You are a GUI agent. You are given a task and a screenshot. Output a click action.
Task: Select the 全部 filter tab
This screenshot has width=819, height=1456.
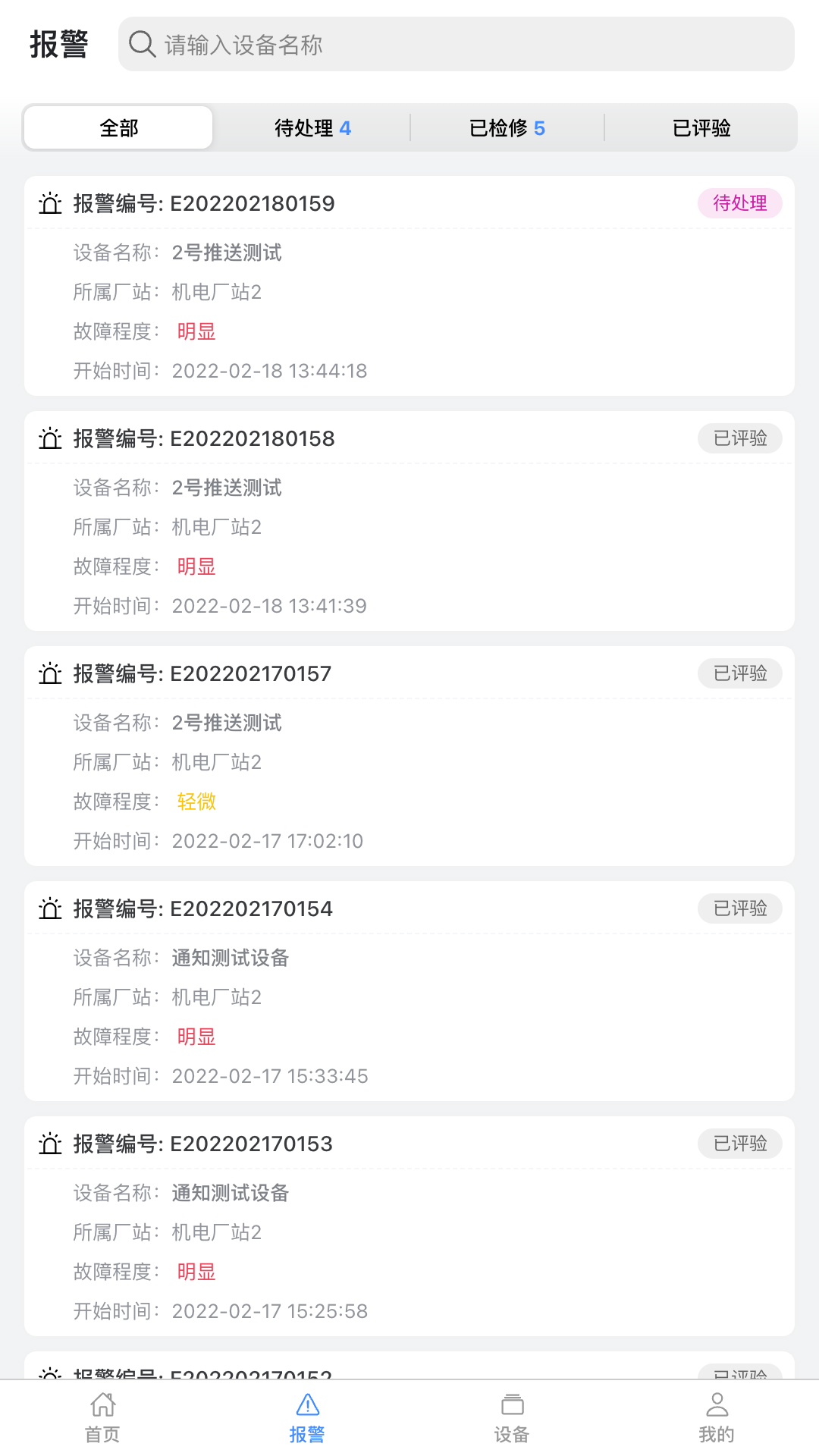tap(118, 127)
